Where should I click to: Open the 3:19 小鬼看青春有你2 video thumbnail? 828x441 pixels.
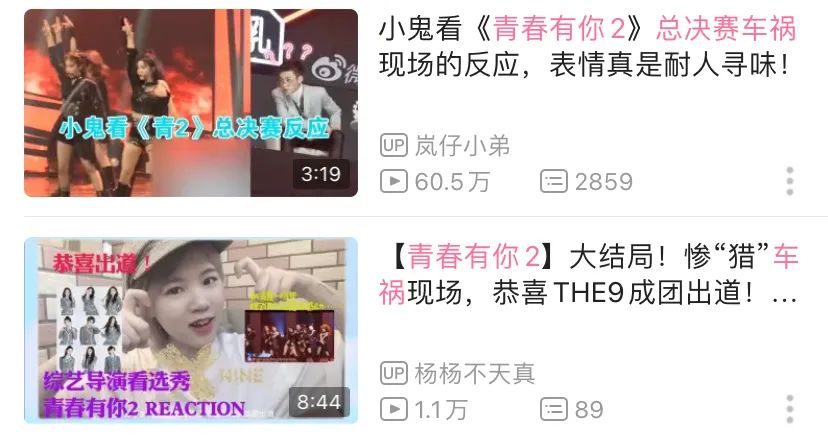point(191,103)
